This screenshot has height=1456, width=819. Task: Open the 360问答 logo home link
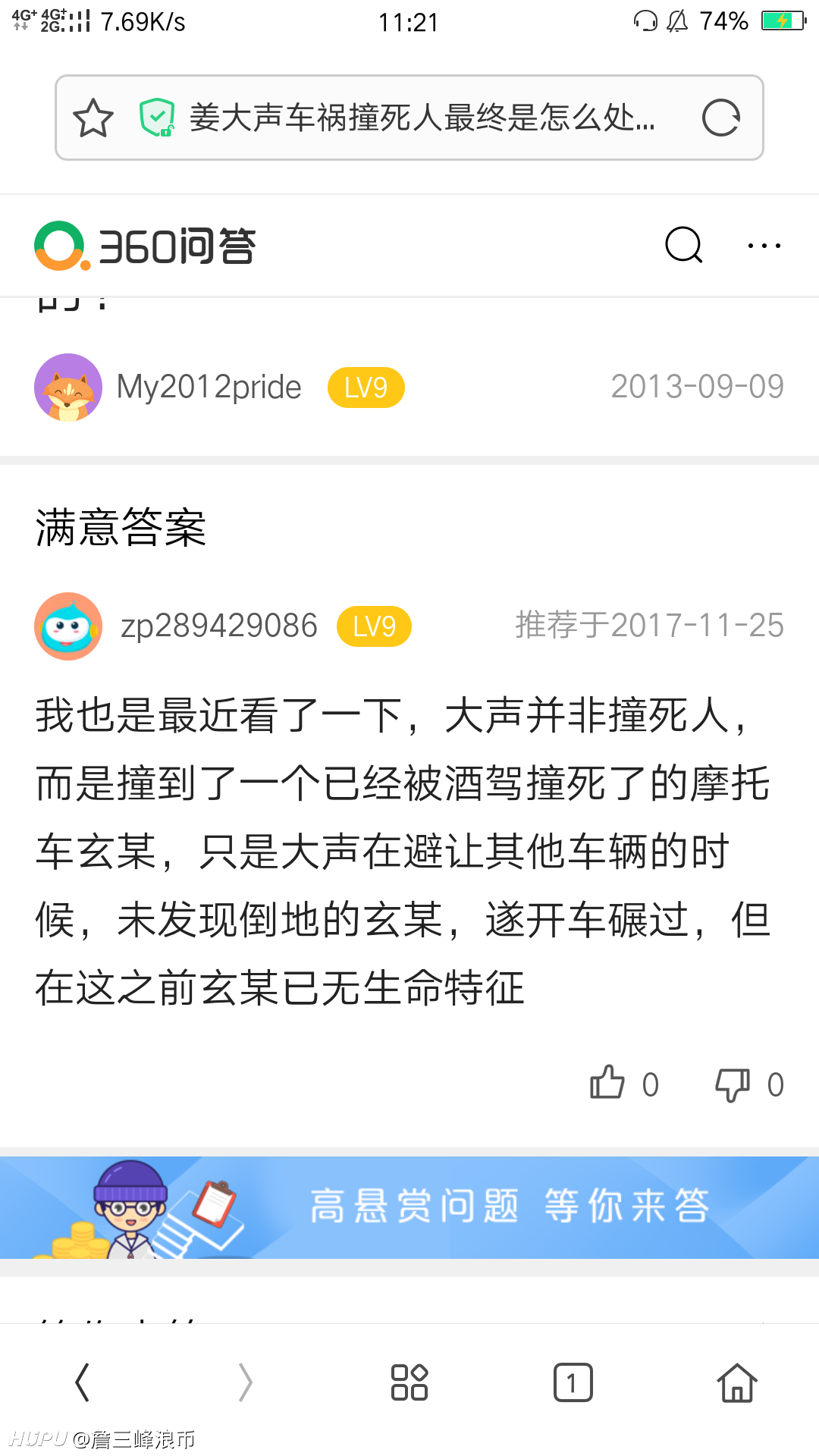pos(145,246)
